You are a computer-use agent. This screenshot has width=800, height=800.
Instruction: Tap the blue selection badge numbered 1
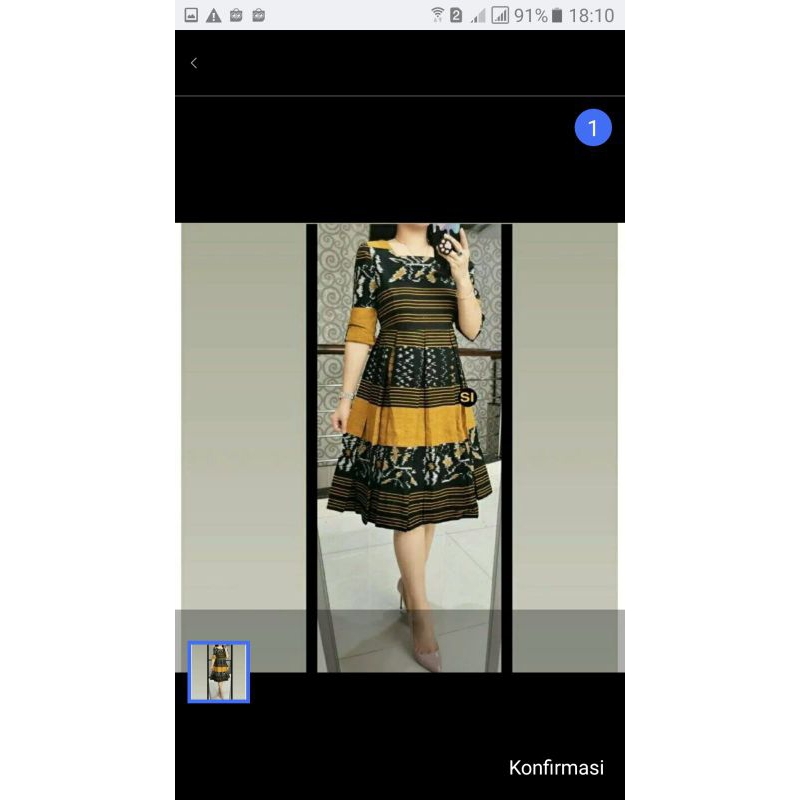pyautogui.click(x=593, y=128)
